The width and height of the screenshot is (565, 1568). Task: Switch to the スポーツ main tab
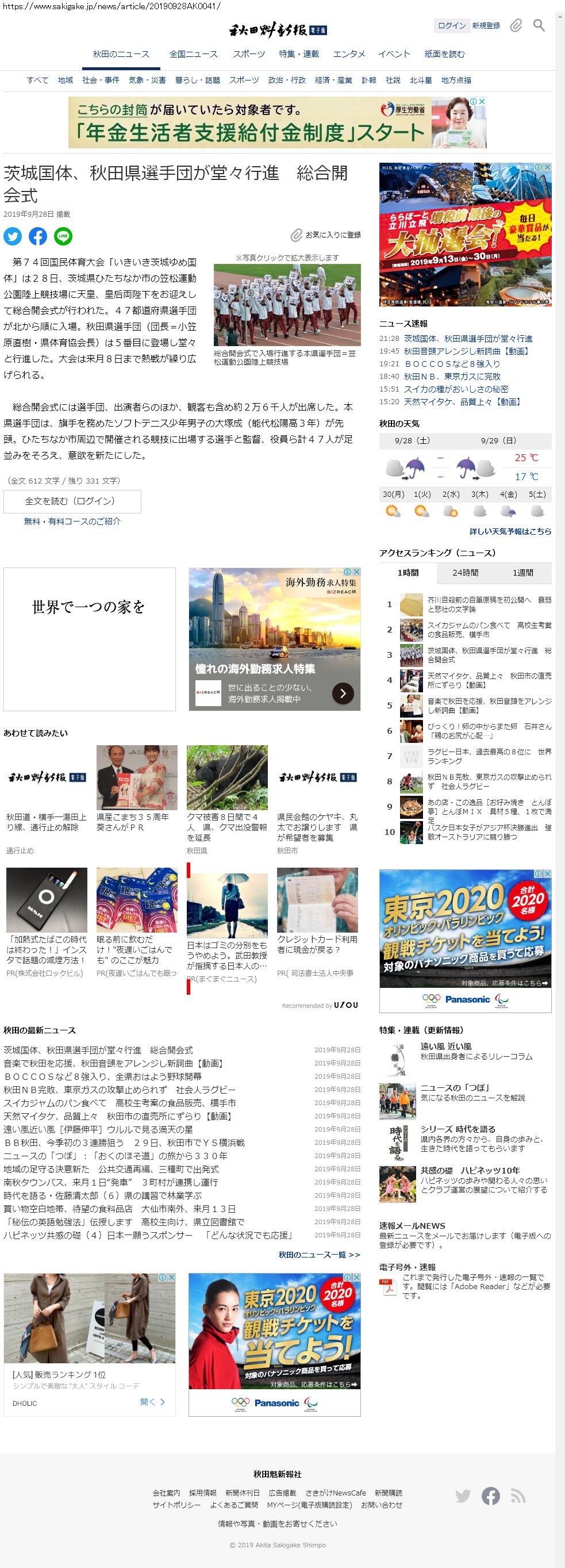[x=249, y=54]
